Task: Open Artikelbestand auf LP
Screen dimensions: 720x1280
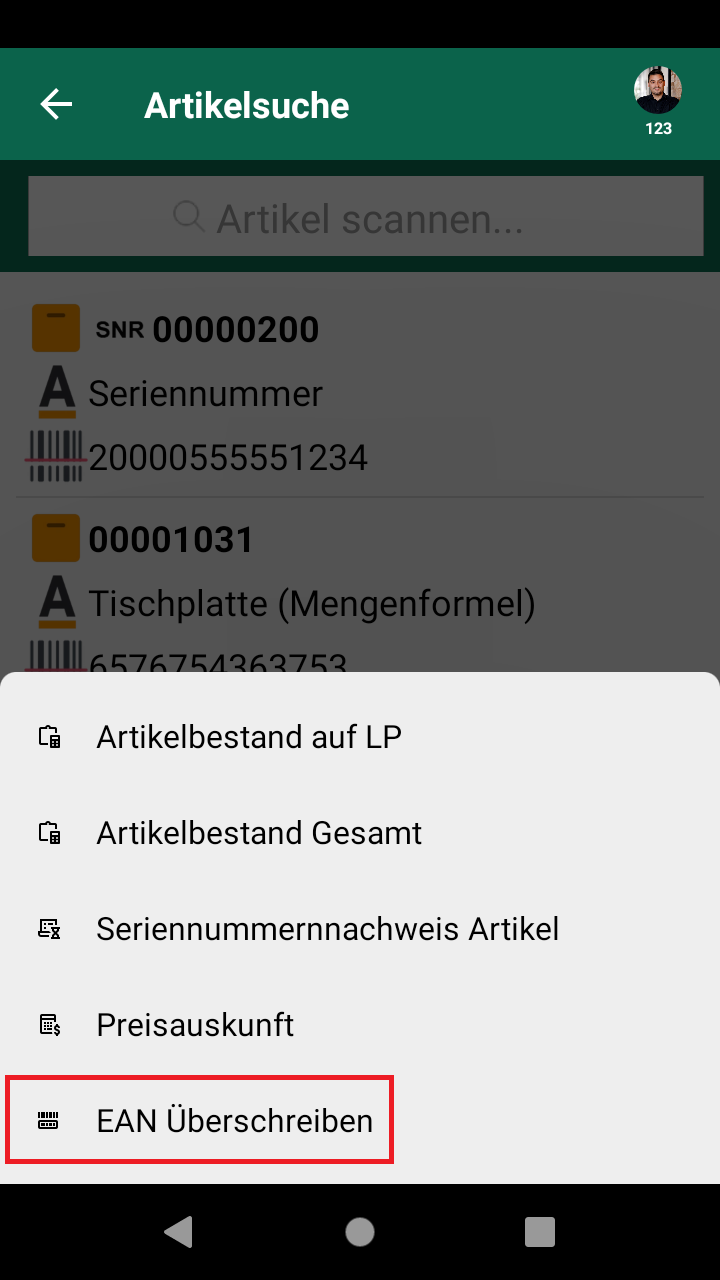Action: [249, 737]
